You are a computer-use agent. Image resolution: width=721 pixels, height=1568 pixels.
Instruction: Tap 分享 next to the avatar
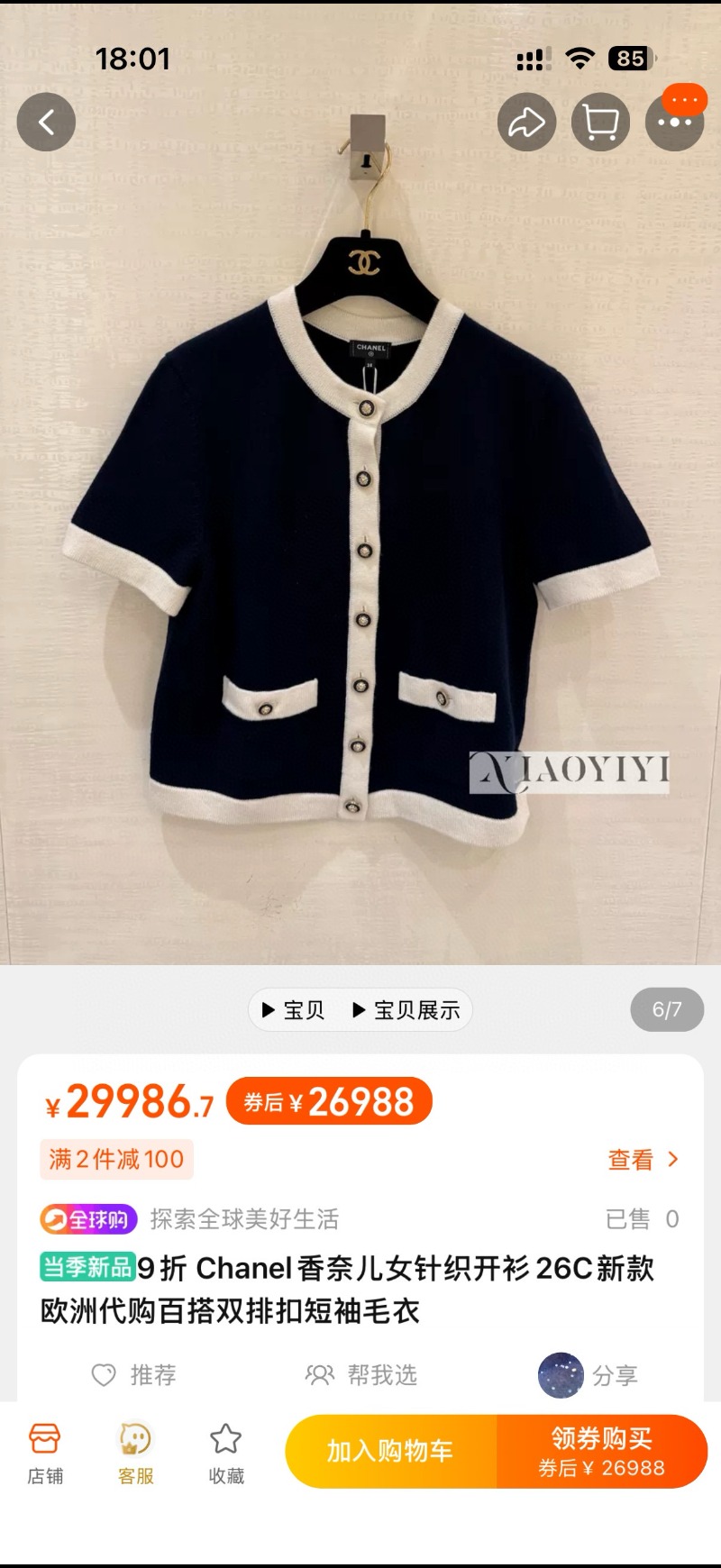tap(615, 1375)
